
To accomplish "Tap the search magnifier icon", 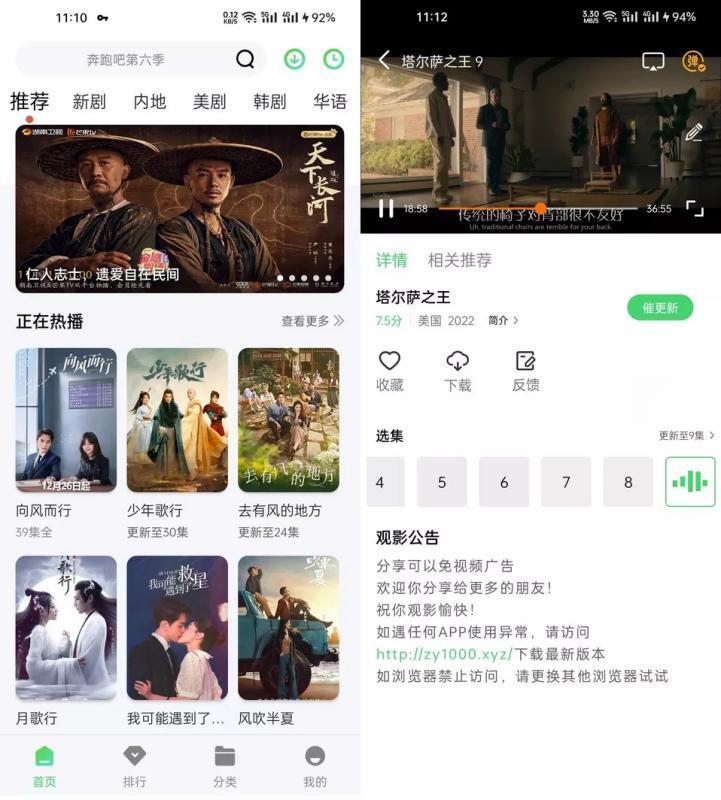I will pos(244,59).
